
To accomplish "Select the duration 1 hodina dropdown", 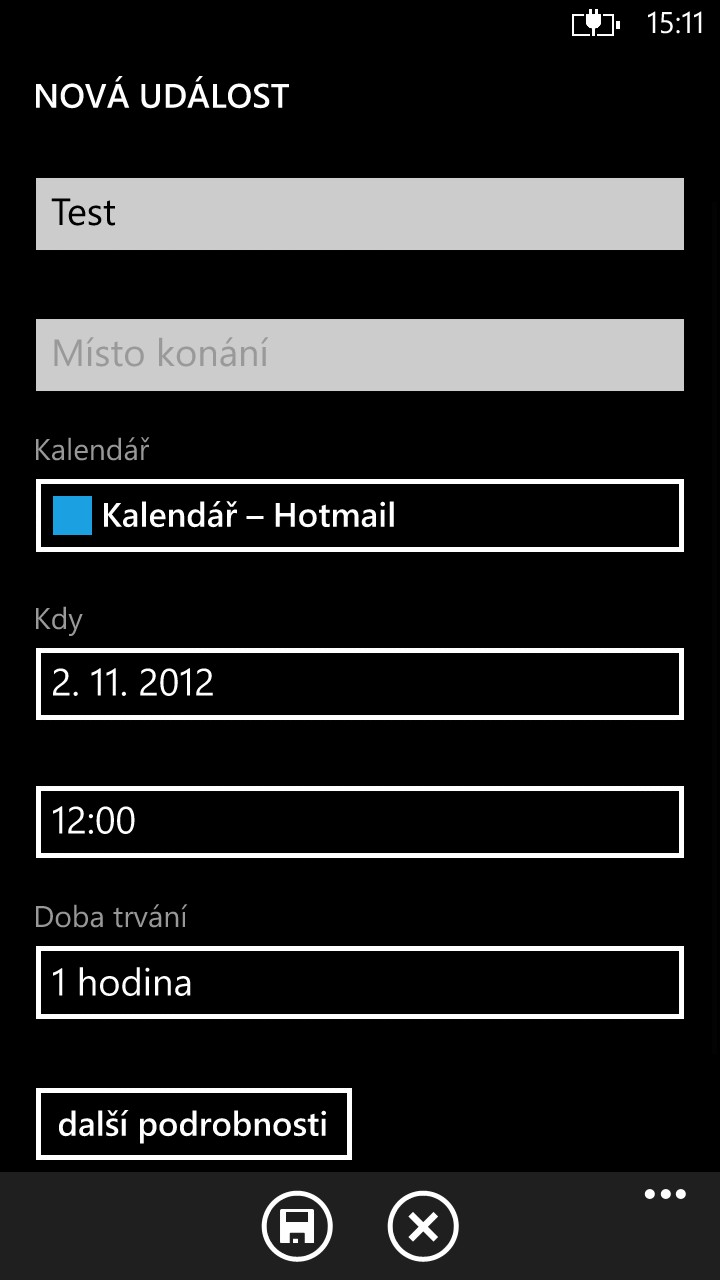I will point(360,983).
